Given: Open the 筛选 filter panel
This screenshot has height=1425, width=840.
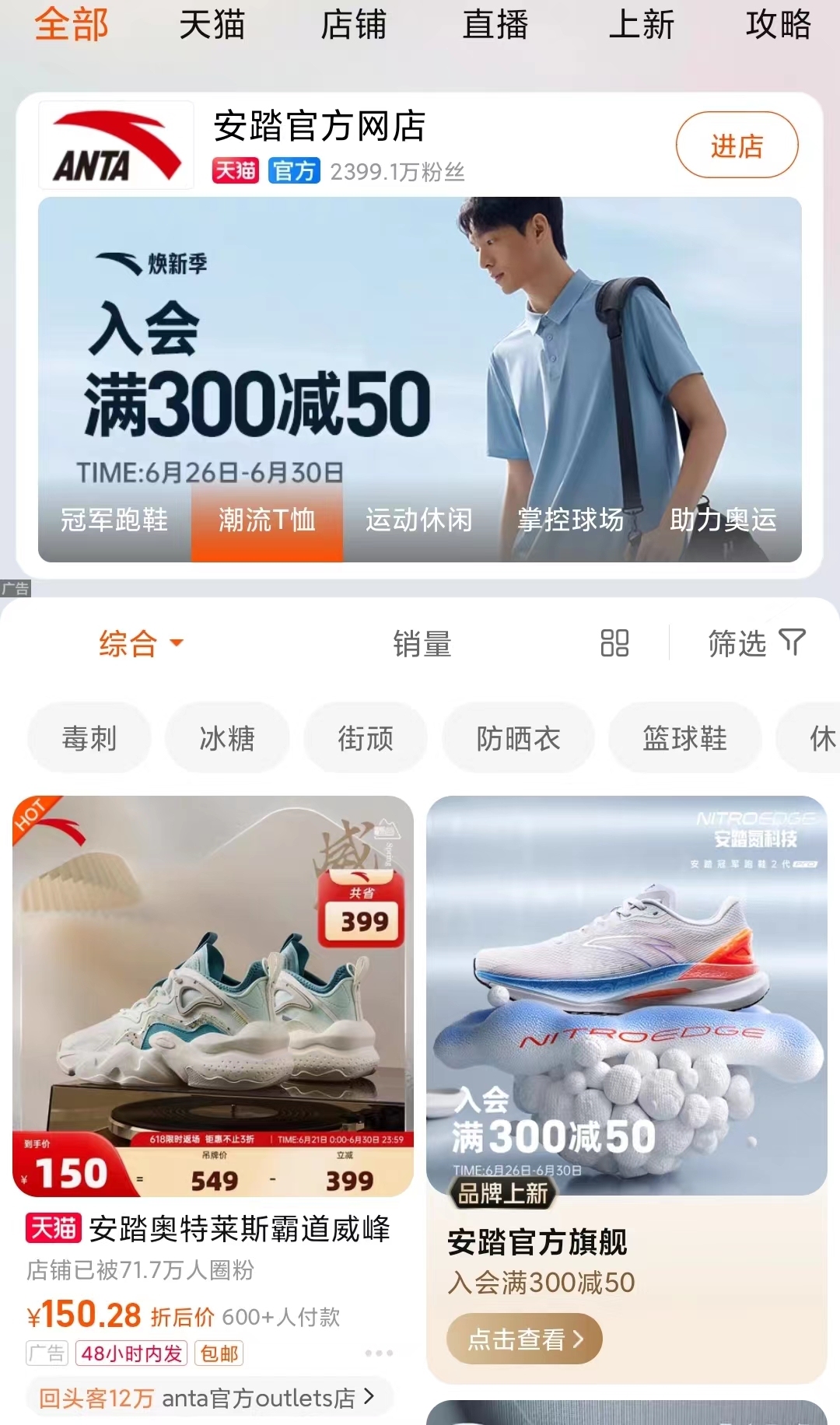Looking at the screenshot, I should (x=756, y=643).
